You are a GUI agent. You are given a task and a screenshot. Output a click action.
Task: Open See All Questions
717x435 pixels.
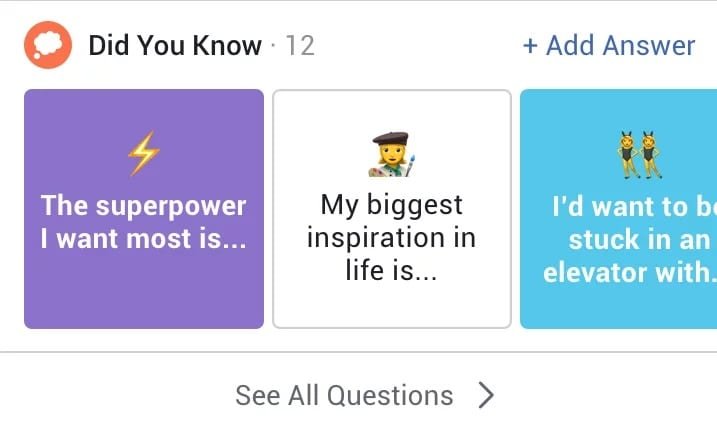pyautogui.click(x=364, y=395)
